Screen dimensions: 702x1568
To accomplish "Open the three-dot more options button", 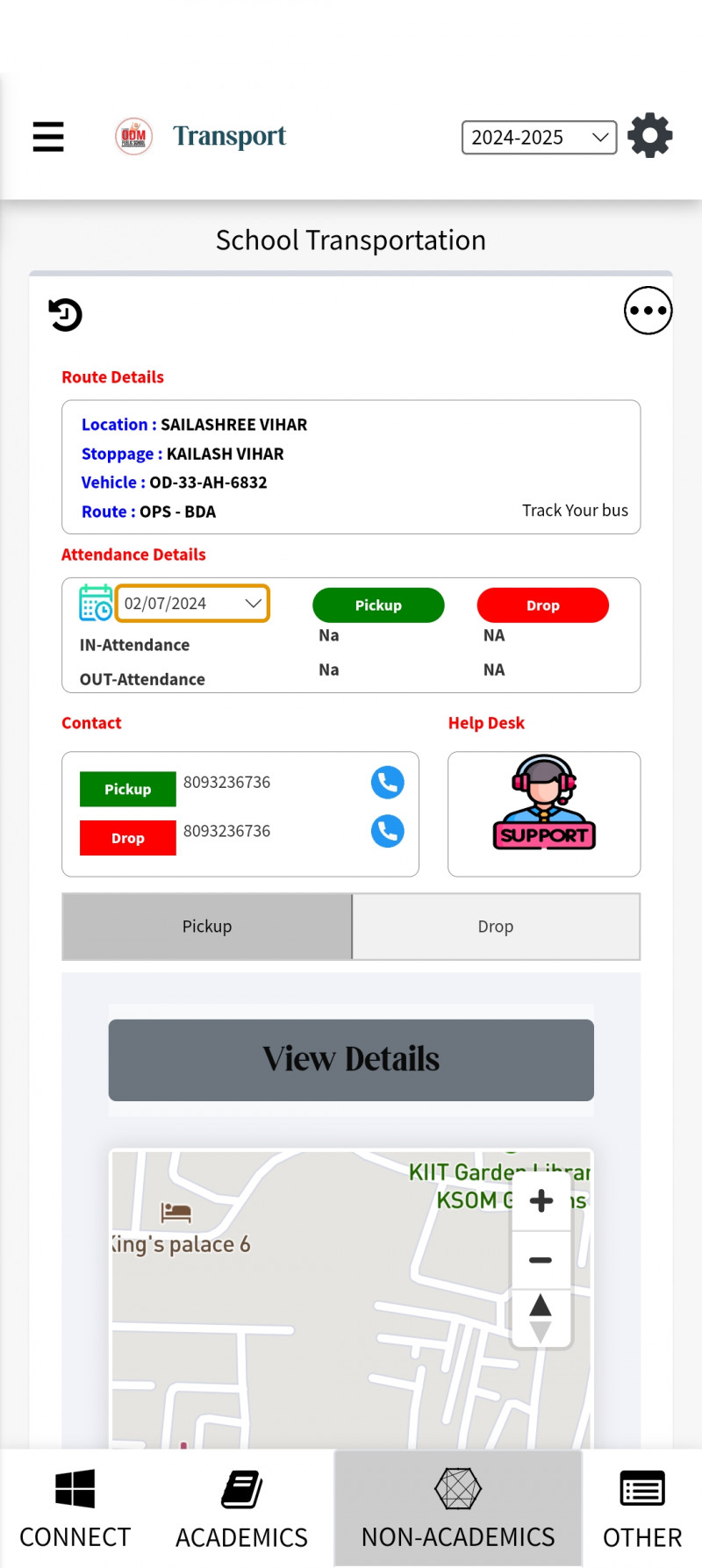I will 648,311.
